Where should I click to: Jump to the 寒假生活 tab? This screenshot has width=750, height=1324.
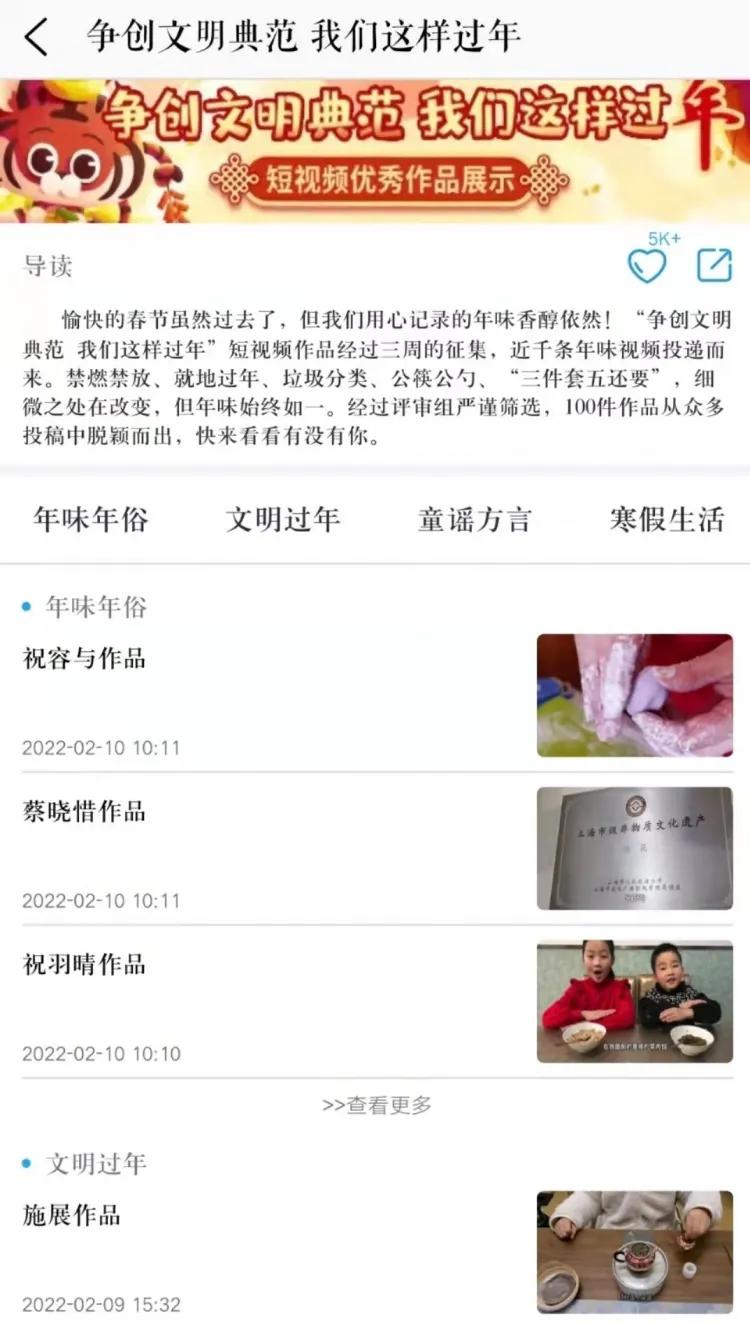667,519
